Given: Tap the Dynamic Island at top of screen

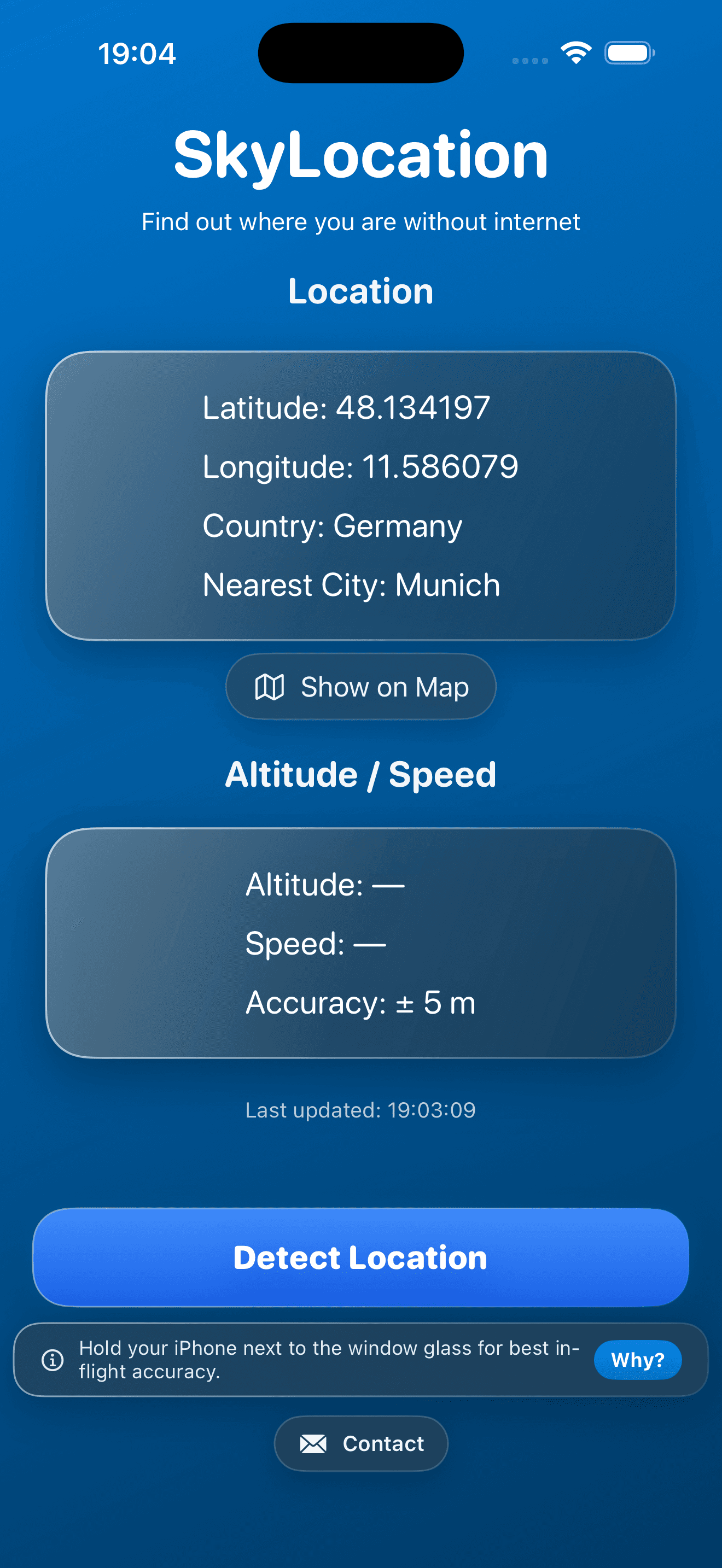Looking at the screenshot, I should (361, 53).
